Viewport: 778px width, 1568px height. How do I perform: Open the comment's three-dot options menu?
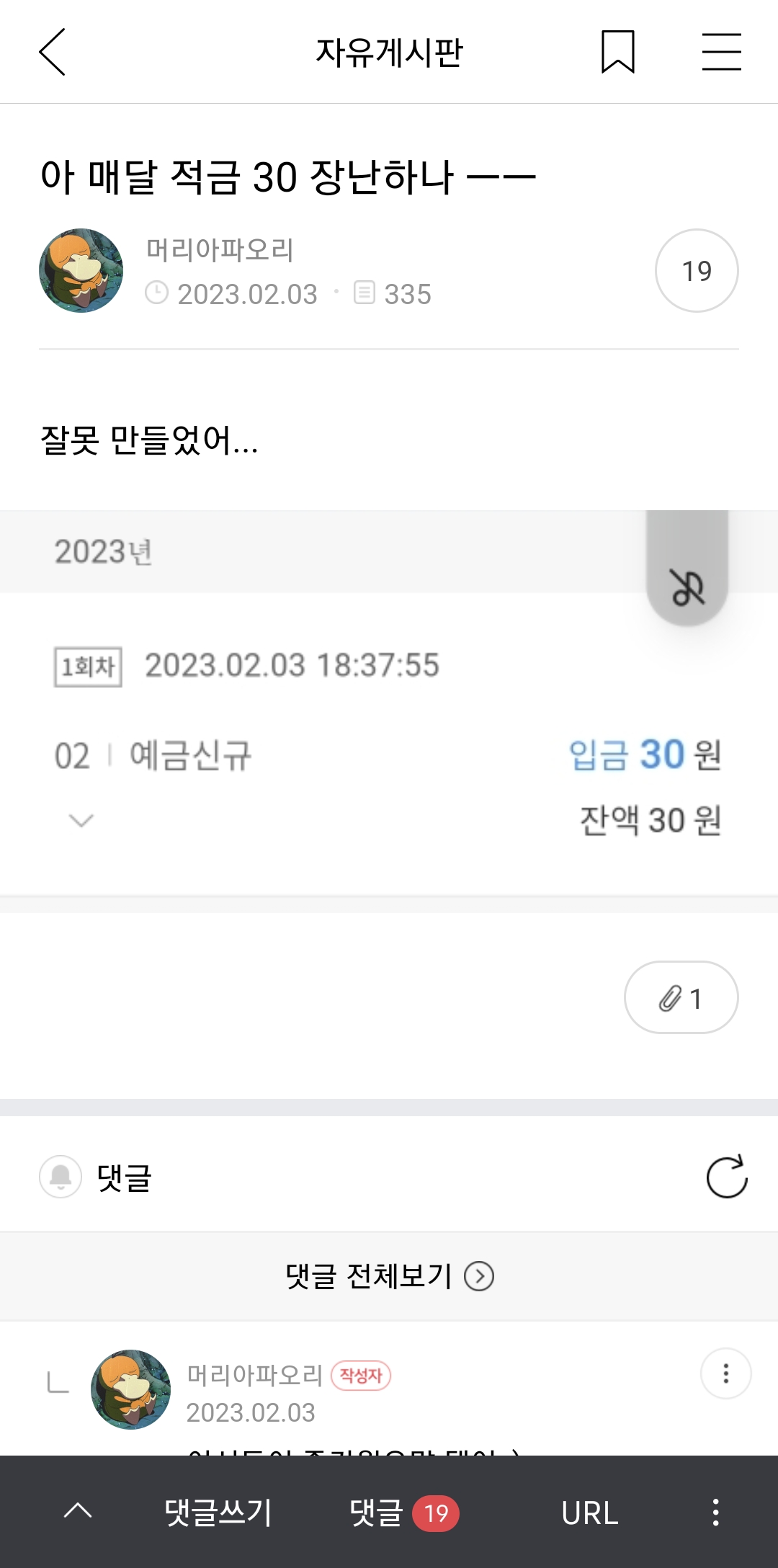click(724, 1375)
